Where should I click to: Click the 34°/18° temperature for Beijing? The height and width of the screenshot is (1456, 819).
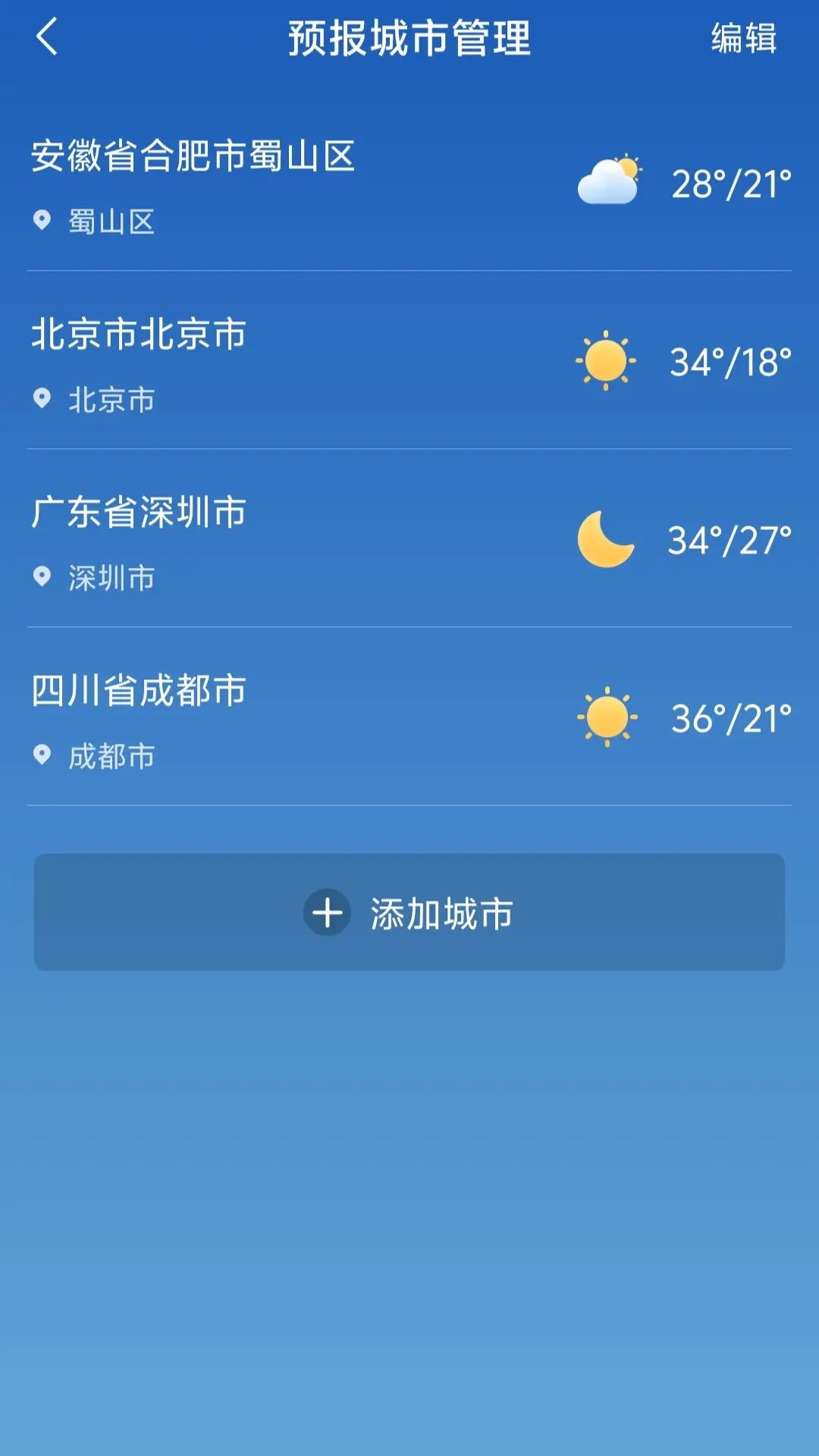click(x=730, y=362)
